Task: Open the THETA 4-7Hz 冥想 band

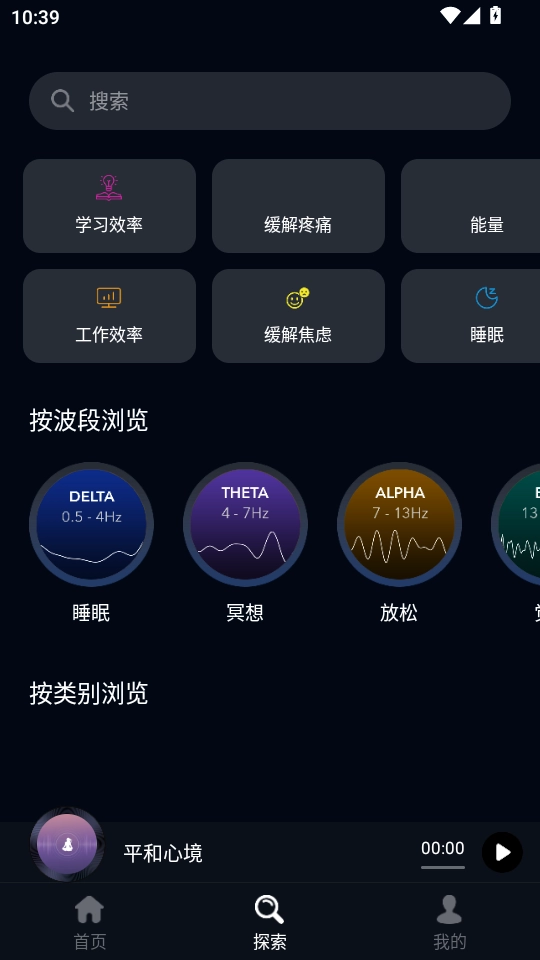Action: coord(245,525)
